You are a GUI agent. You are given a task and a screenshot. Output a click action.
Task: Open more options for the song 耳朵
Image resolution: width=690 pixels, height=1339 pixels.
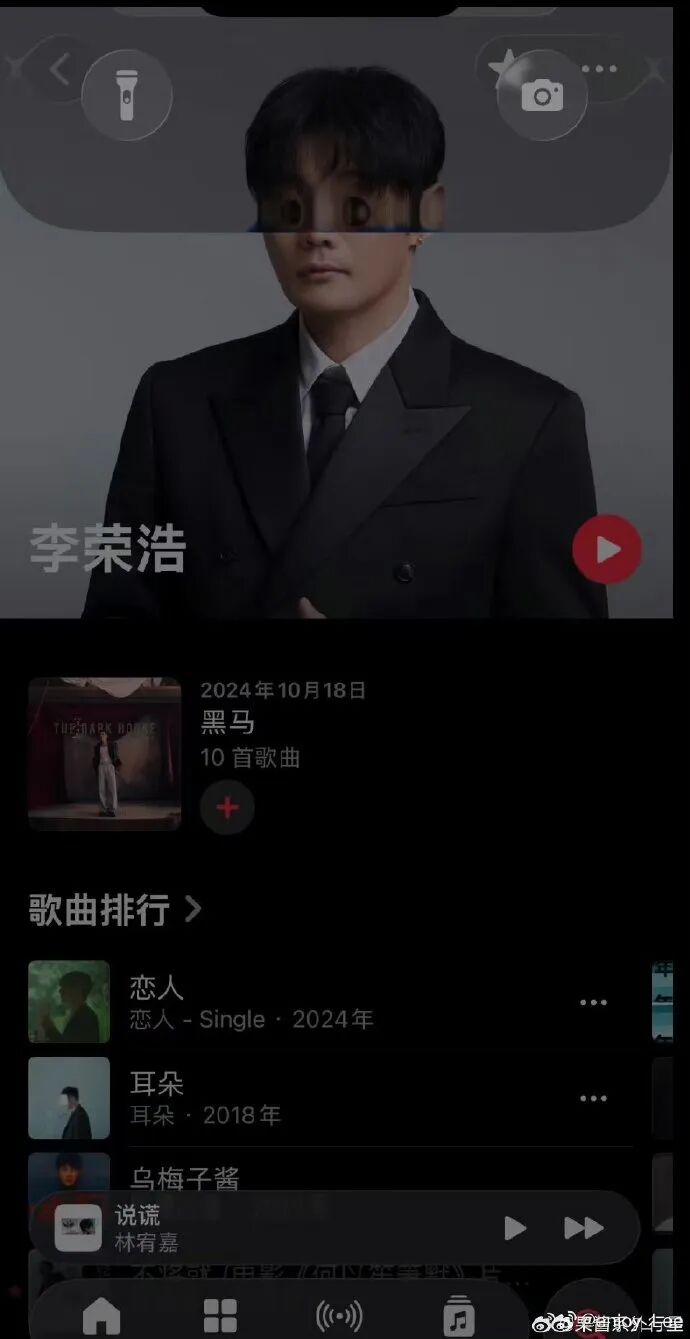594,1098
